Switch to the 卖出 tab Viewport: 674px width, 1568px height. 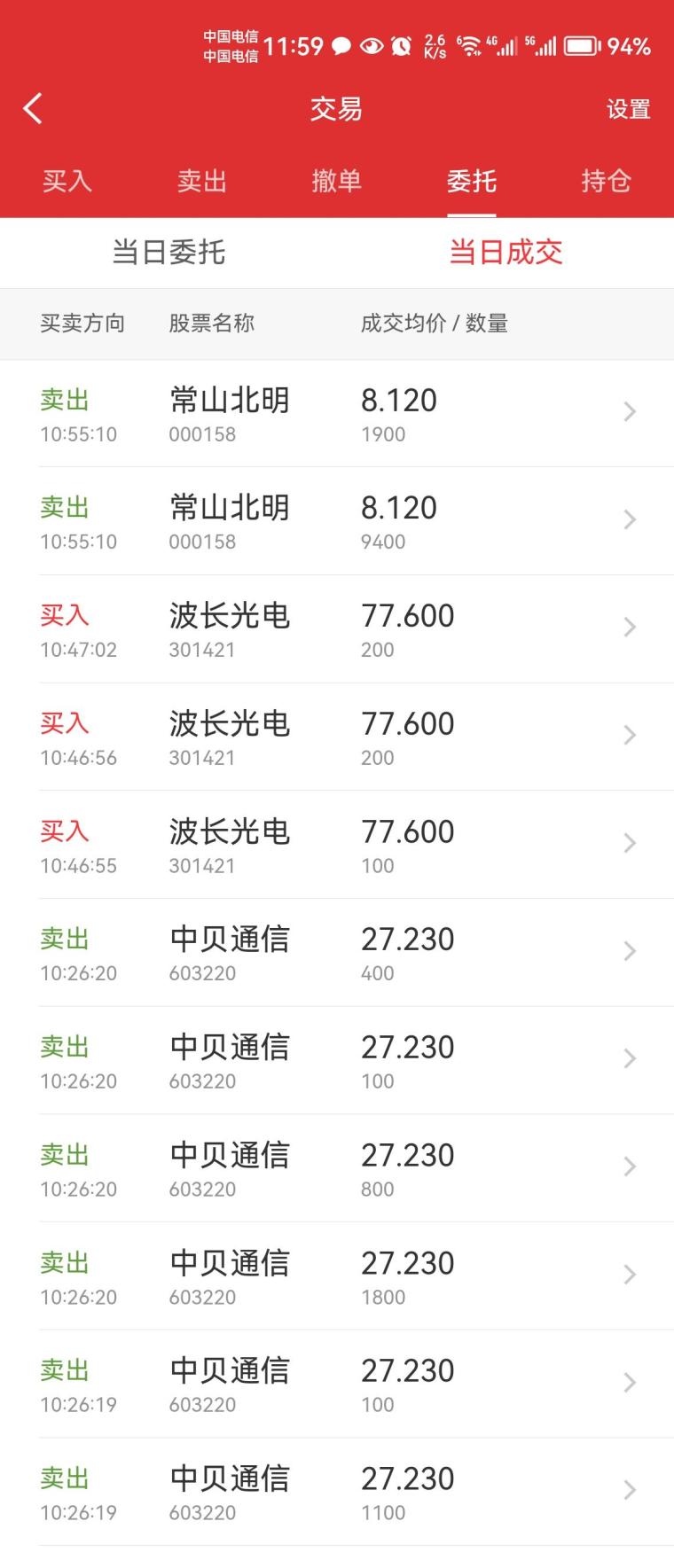tap(202, 181)
